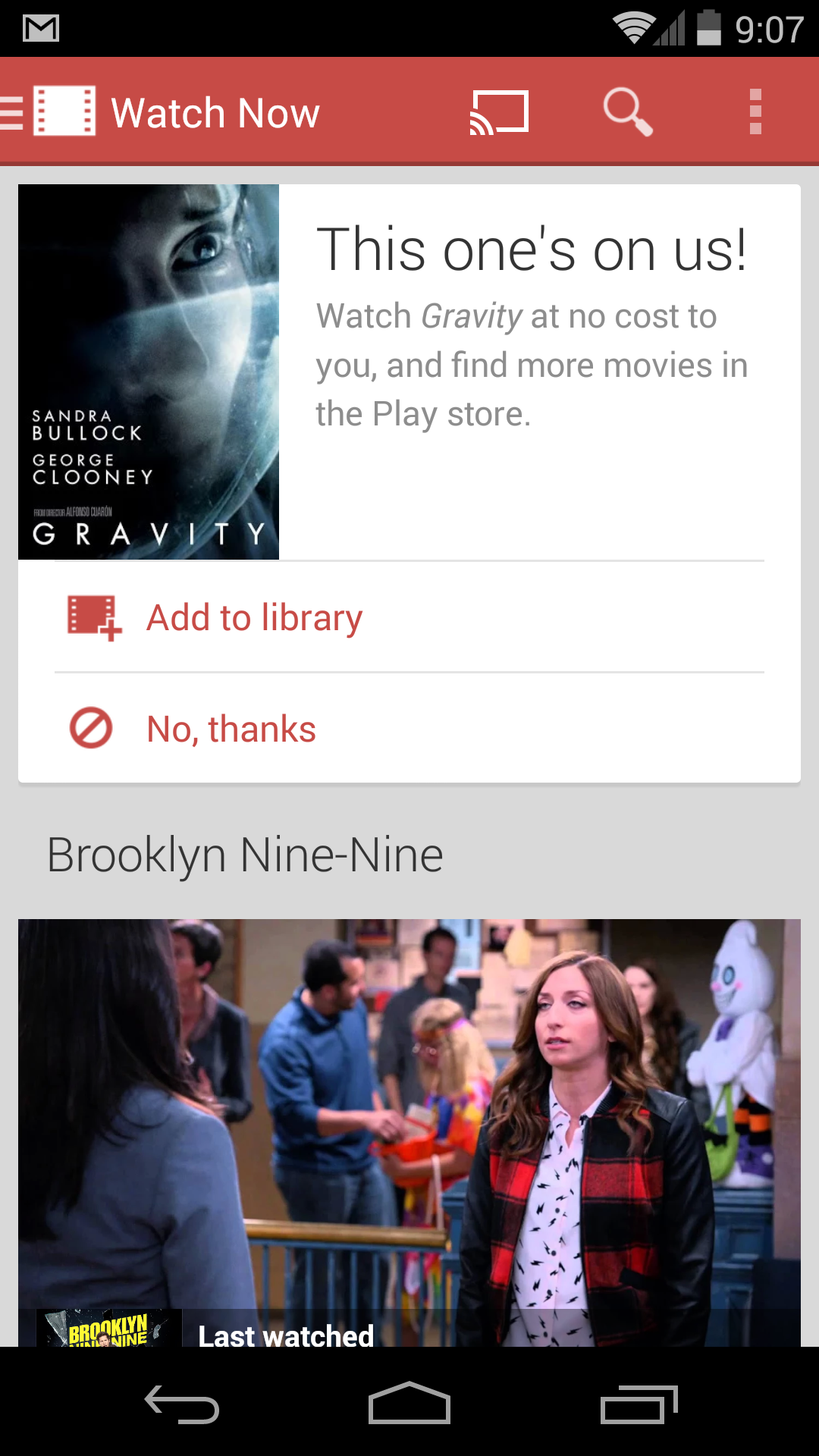Viewport: 819px width, 1456px height.
Task: Tap the Play Movies filmstrip icon
Action: click(x=64, y=111)
